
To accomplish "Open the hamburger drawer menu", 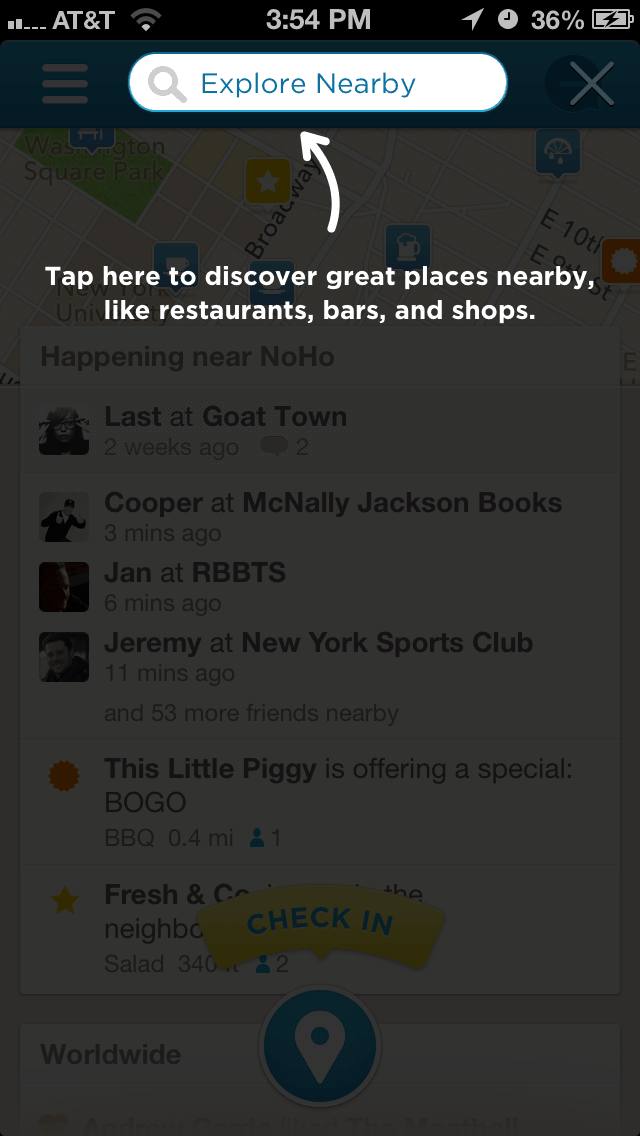I will click(x=65, y=84).
